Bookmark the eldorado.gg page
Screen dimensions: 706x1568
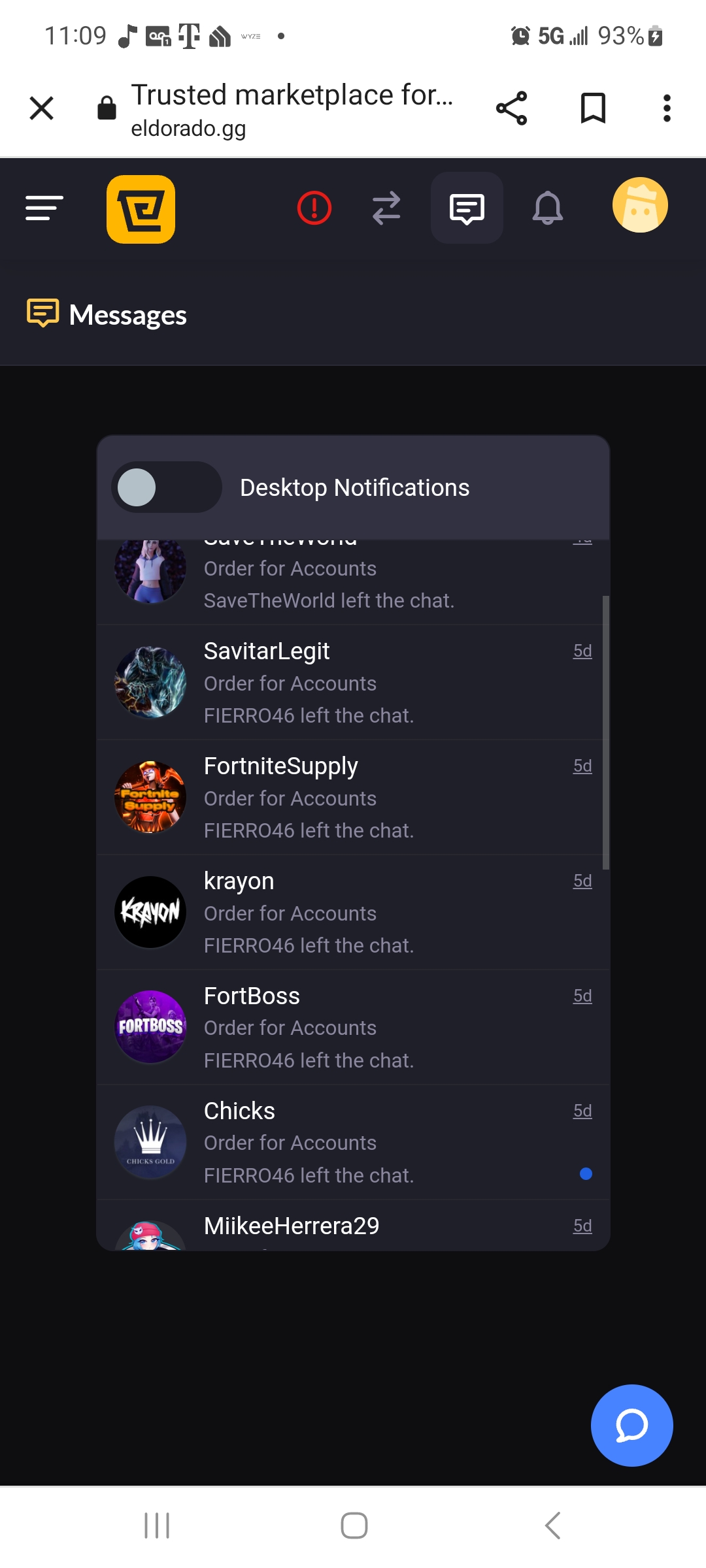593,108
